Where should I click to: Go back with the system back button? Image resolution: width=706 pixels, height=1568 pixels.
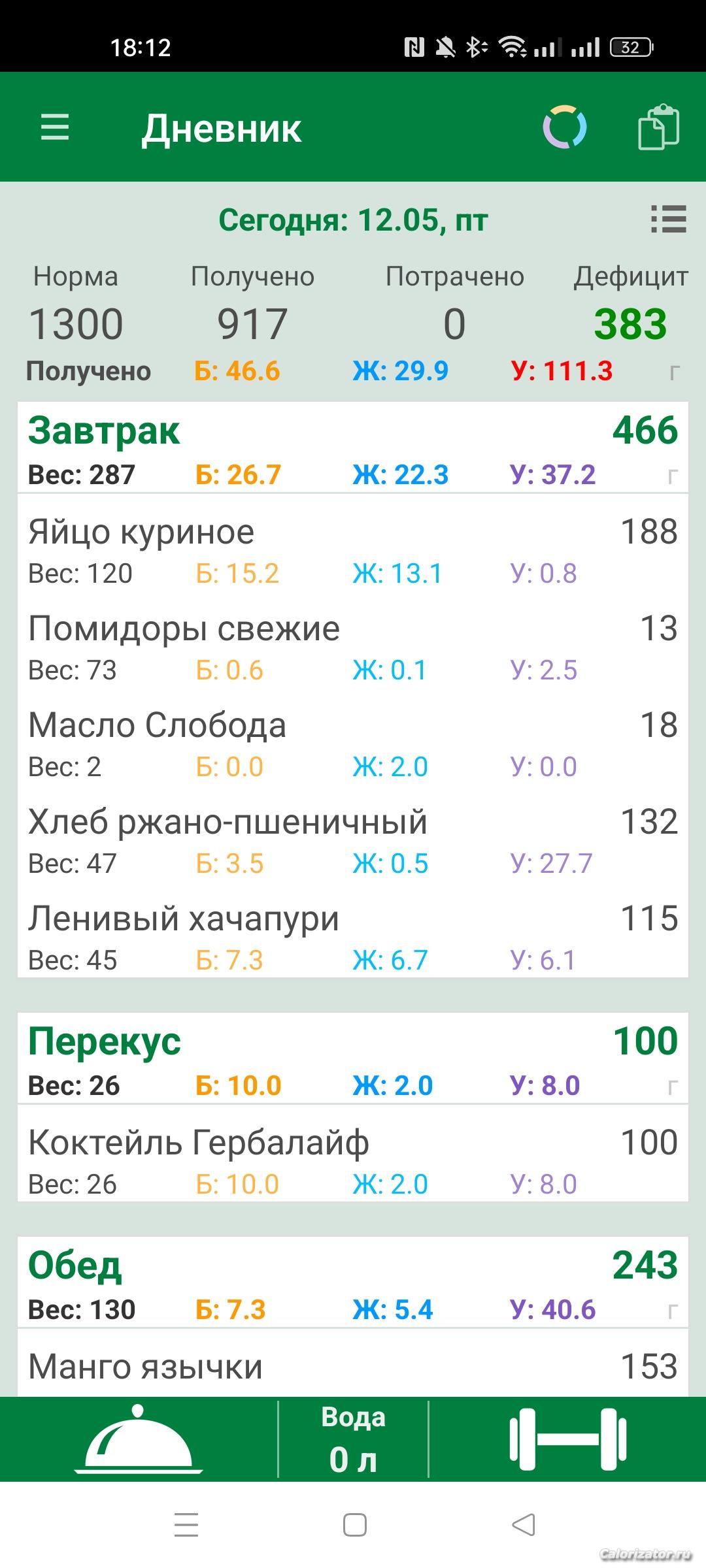(523, 1525)
